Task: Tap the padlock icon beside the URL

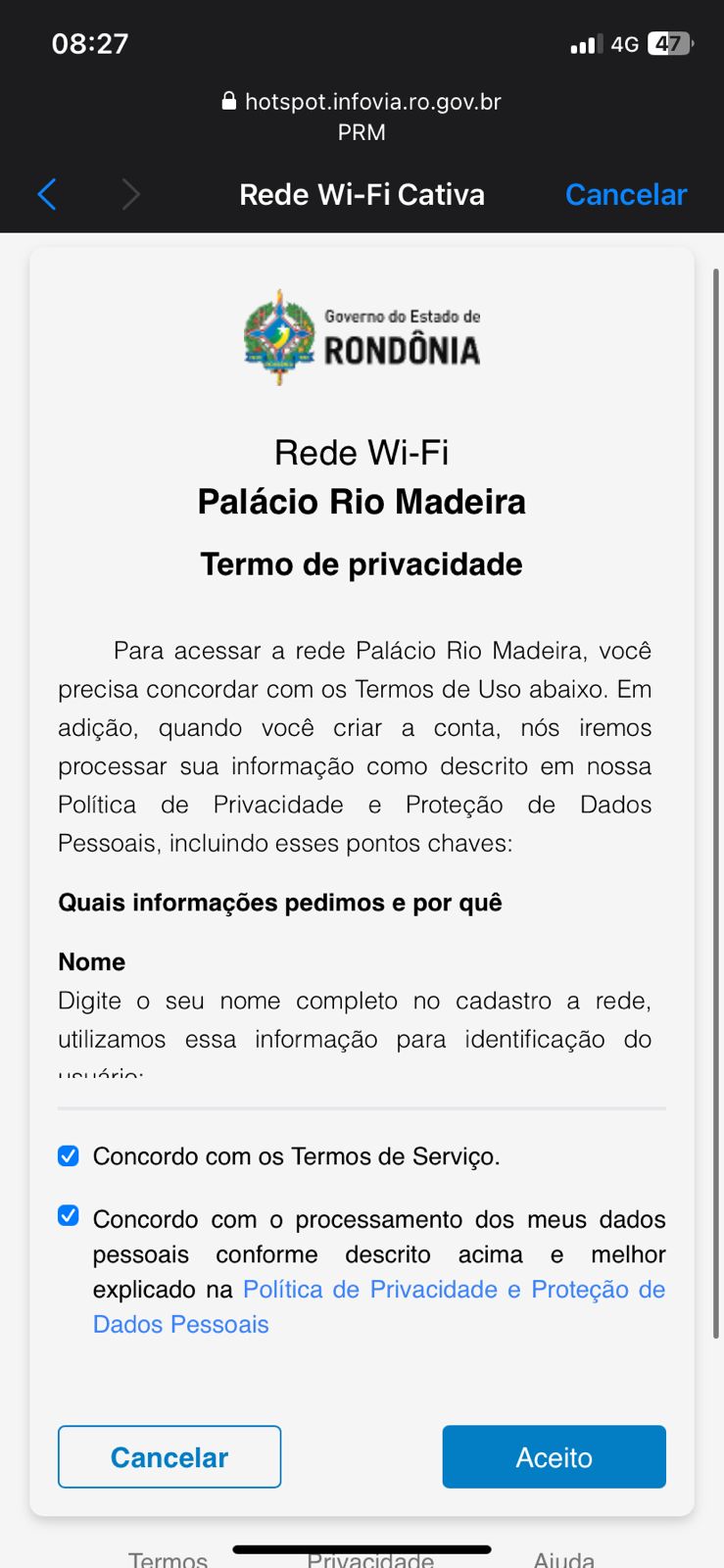Action: [x=227, y=101]
